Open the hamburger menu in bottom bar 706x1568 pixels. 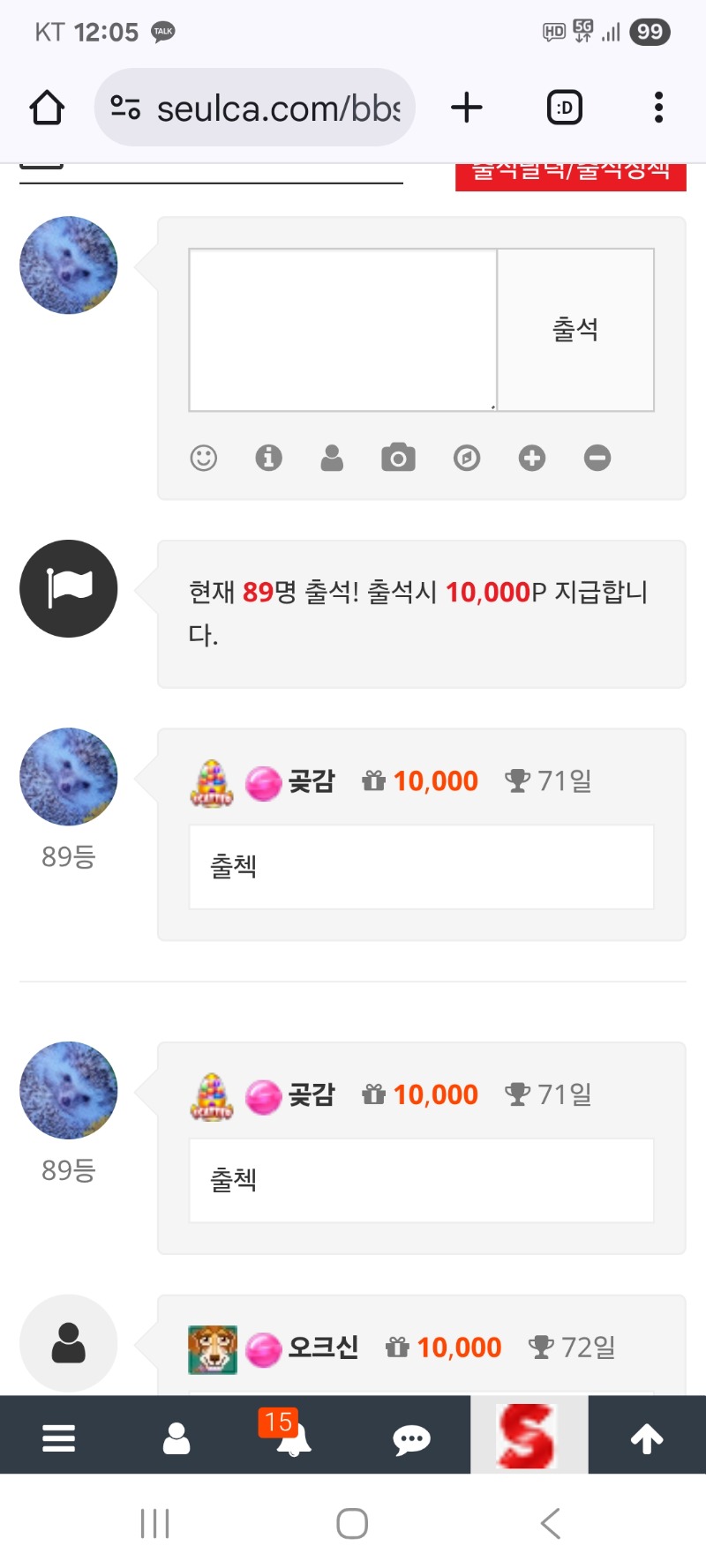[59, 1438]
